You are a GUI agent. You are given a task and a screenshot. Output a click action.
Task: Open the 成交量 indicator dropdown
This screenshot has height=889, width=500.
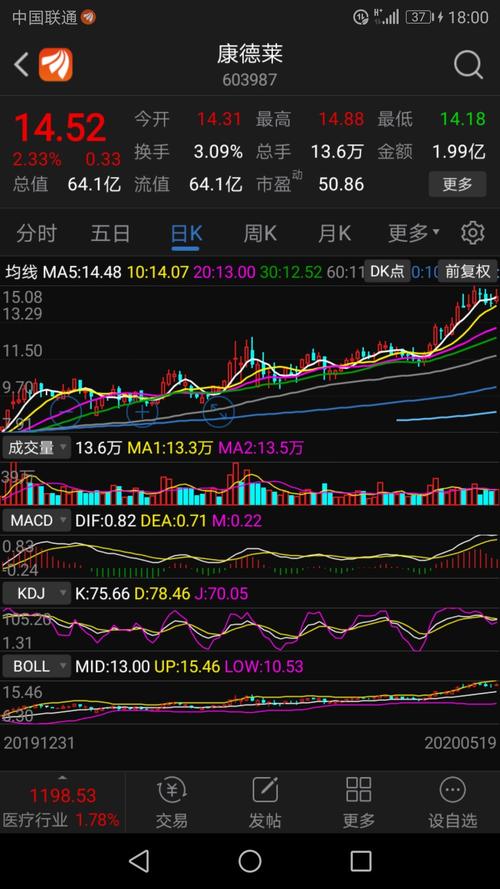[36, 448]
